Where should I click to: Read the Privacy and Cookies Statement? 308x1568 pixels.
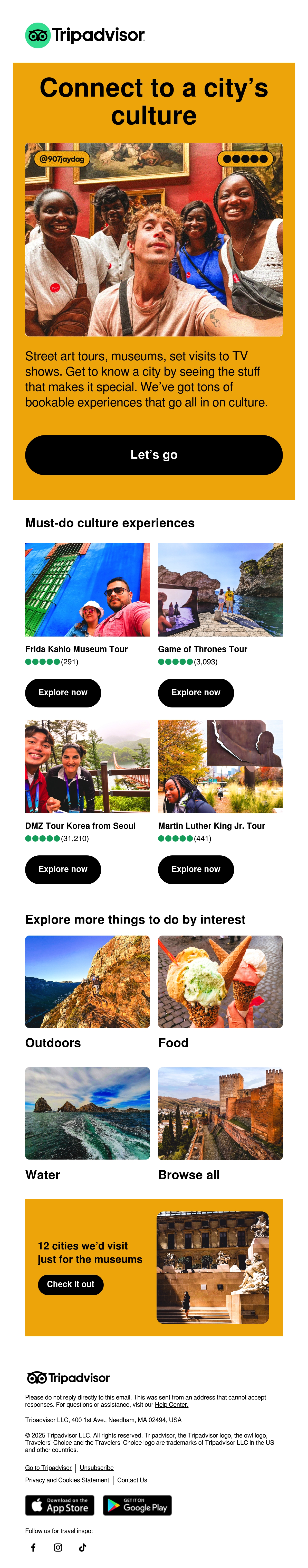pos(67,1480)
